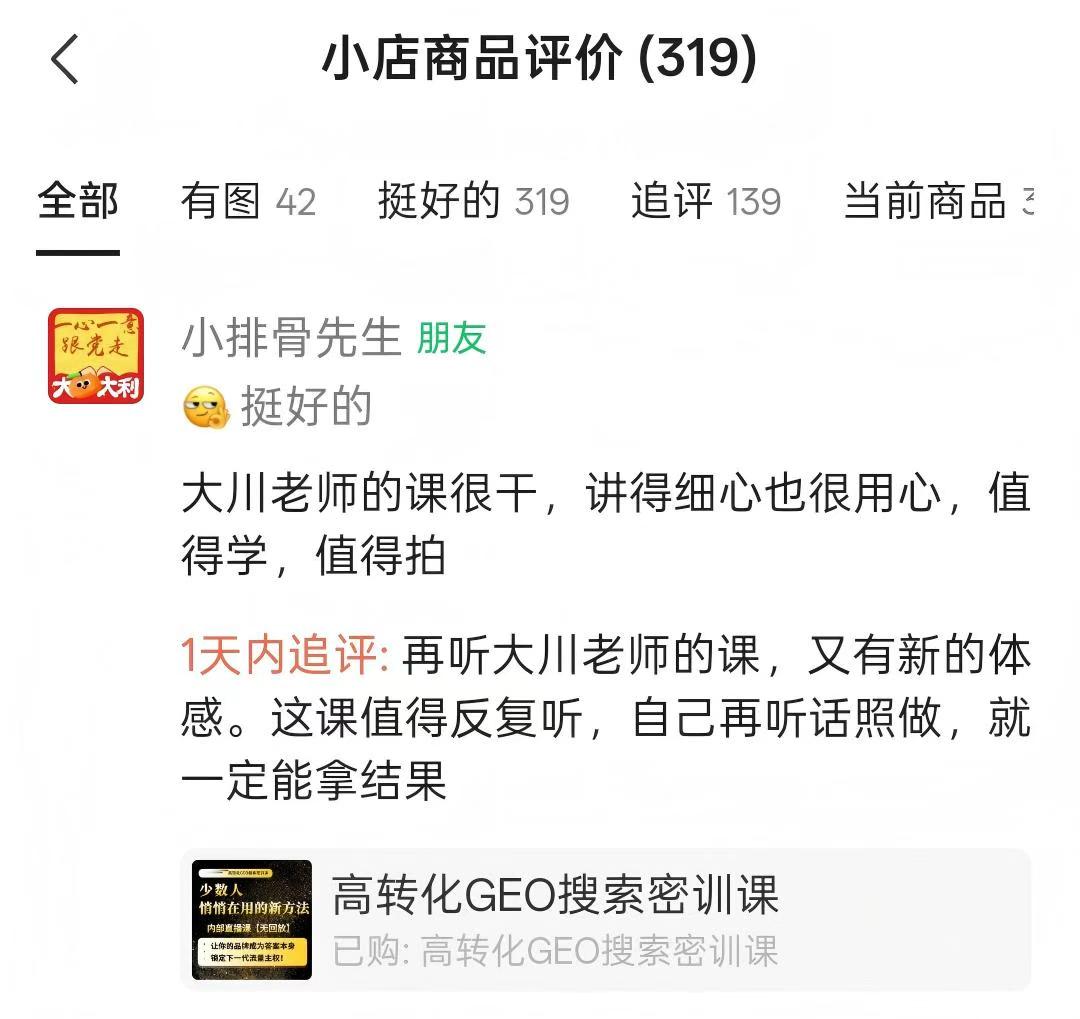Switch to the 全部 reviews tab
This screenshot has width=1080, height=1019.
78,202
